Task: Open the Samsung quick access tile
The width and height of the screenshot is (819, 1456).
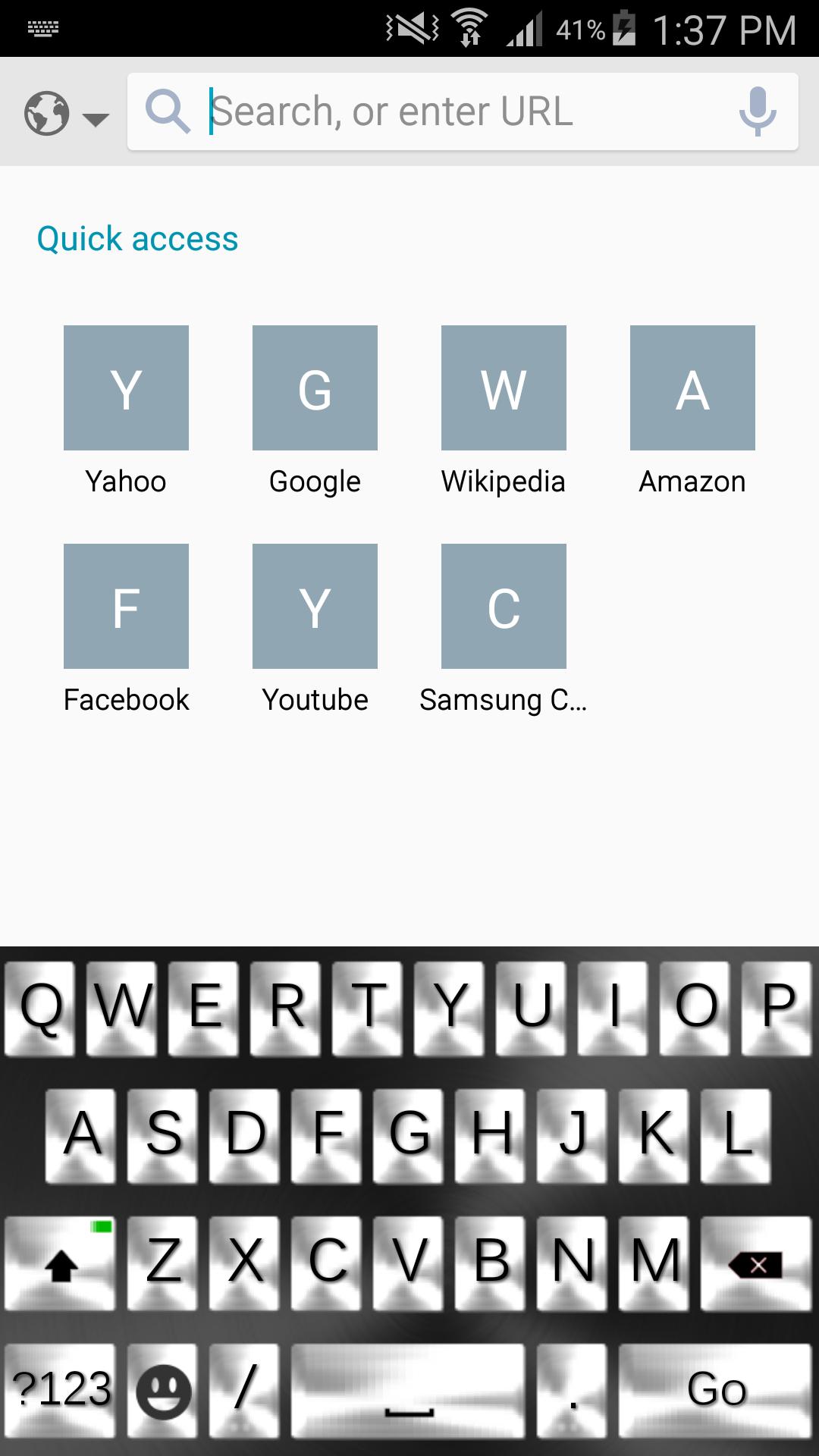Action: tap(504, 606)
